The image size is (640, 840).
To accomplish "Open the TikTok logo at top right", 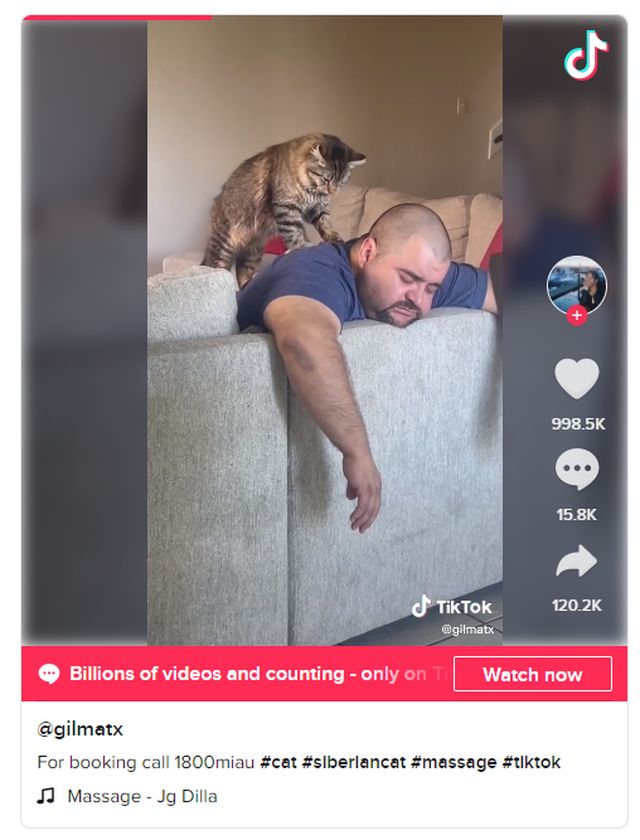I will (586, 55).
